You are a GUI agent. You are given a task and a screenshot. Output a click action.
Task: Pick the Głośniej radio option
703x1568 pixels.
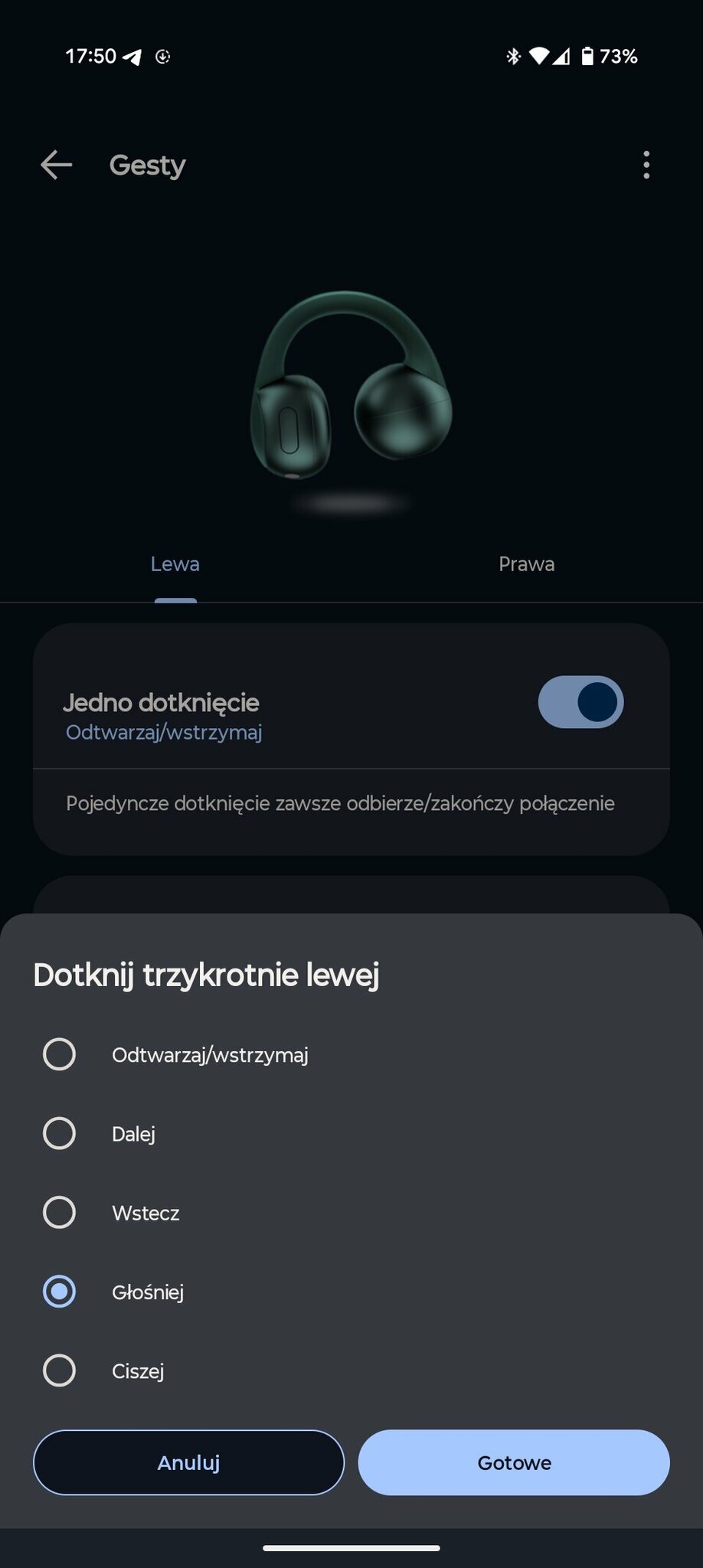point(59,1292)
